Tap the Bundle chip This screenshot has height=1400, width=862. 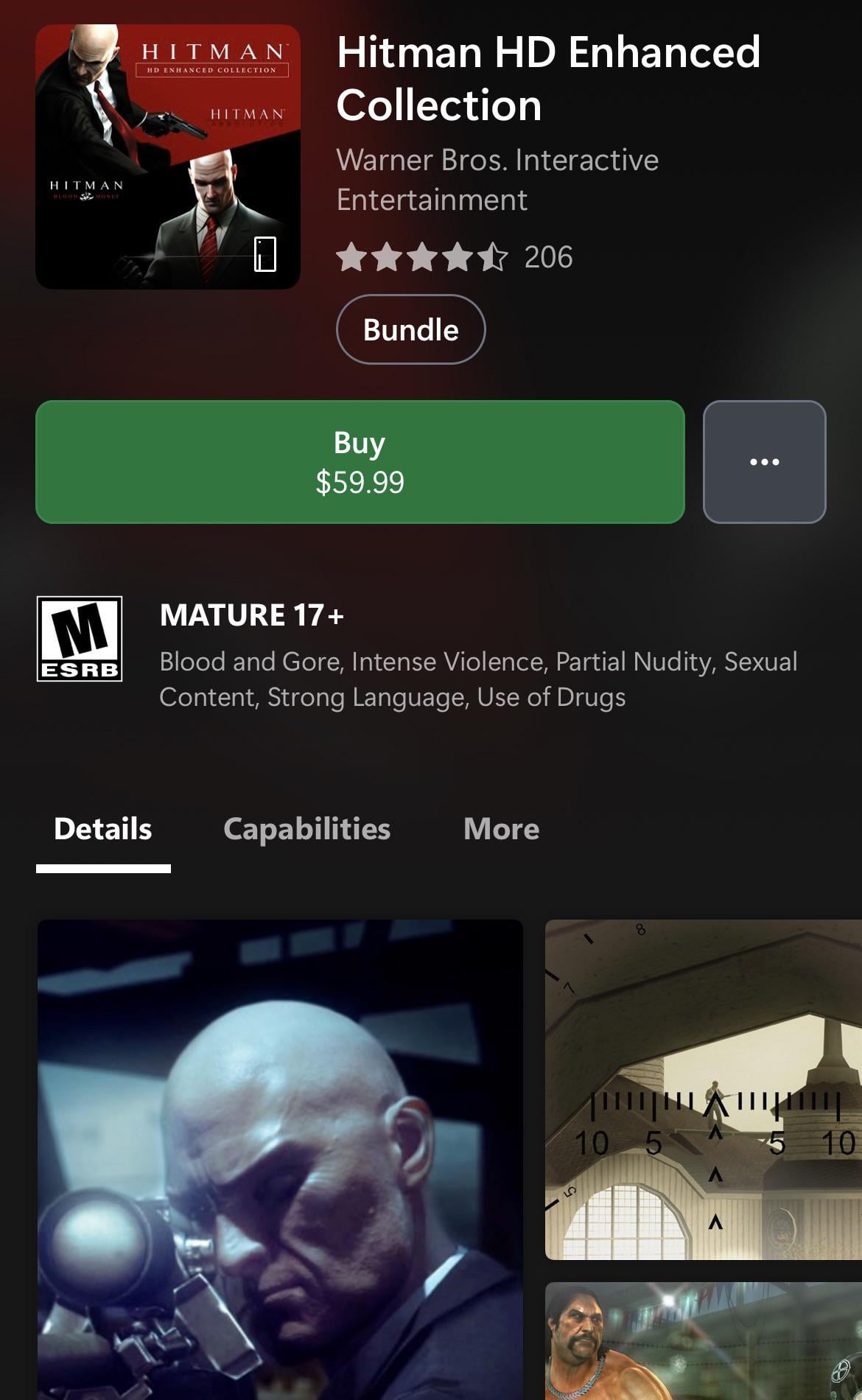(410, 329)
